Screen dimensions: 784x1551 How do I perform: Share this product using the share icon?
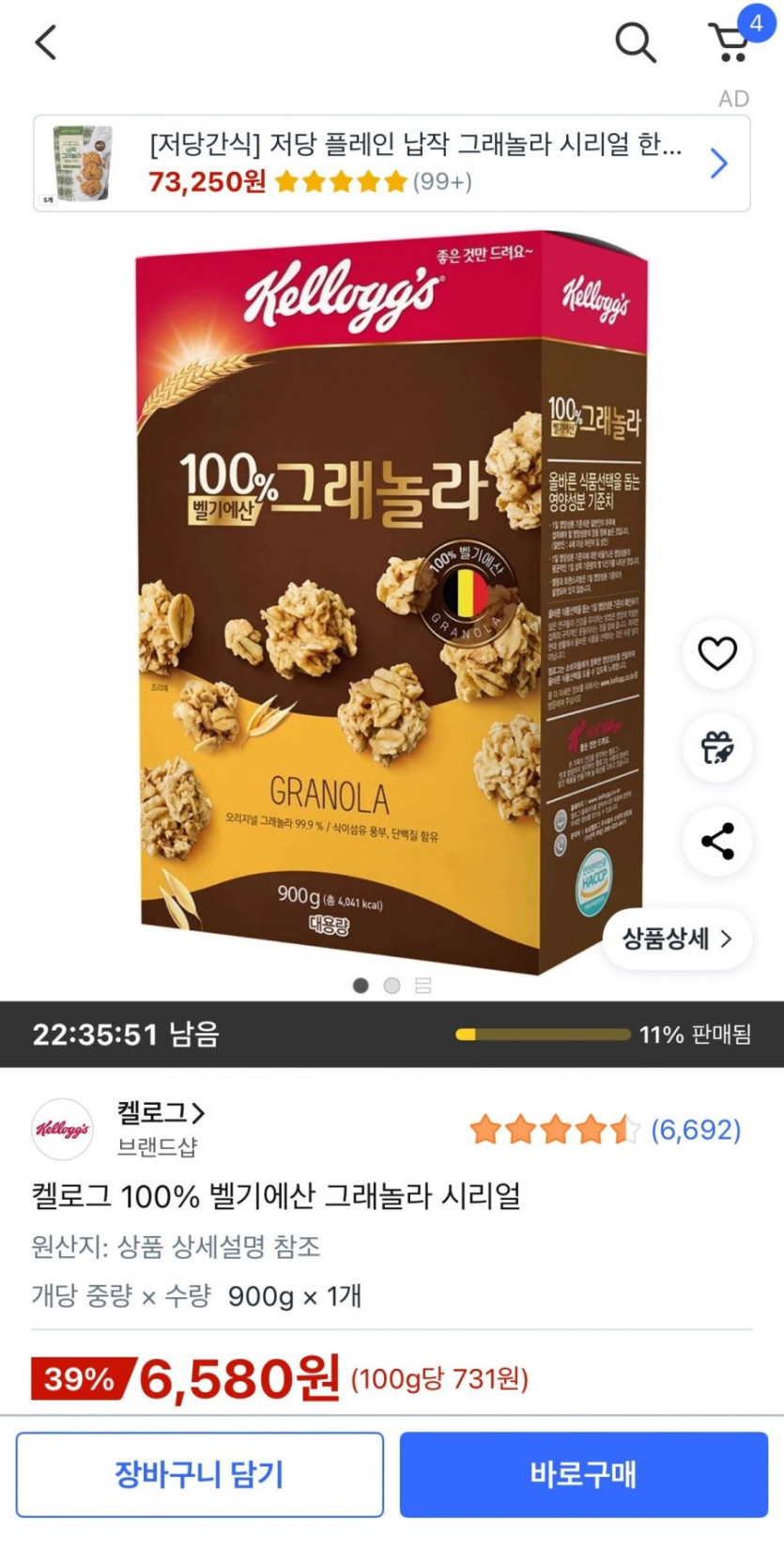click(716, 843)
